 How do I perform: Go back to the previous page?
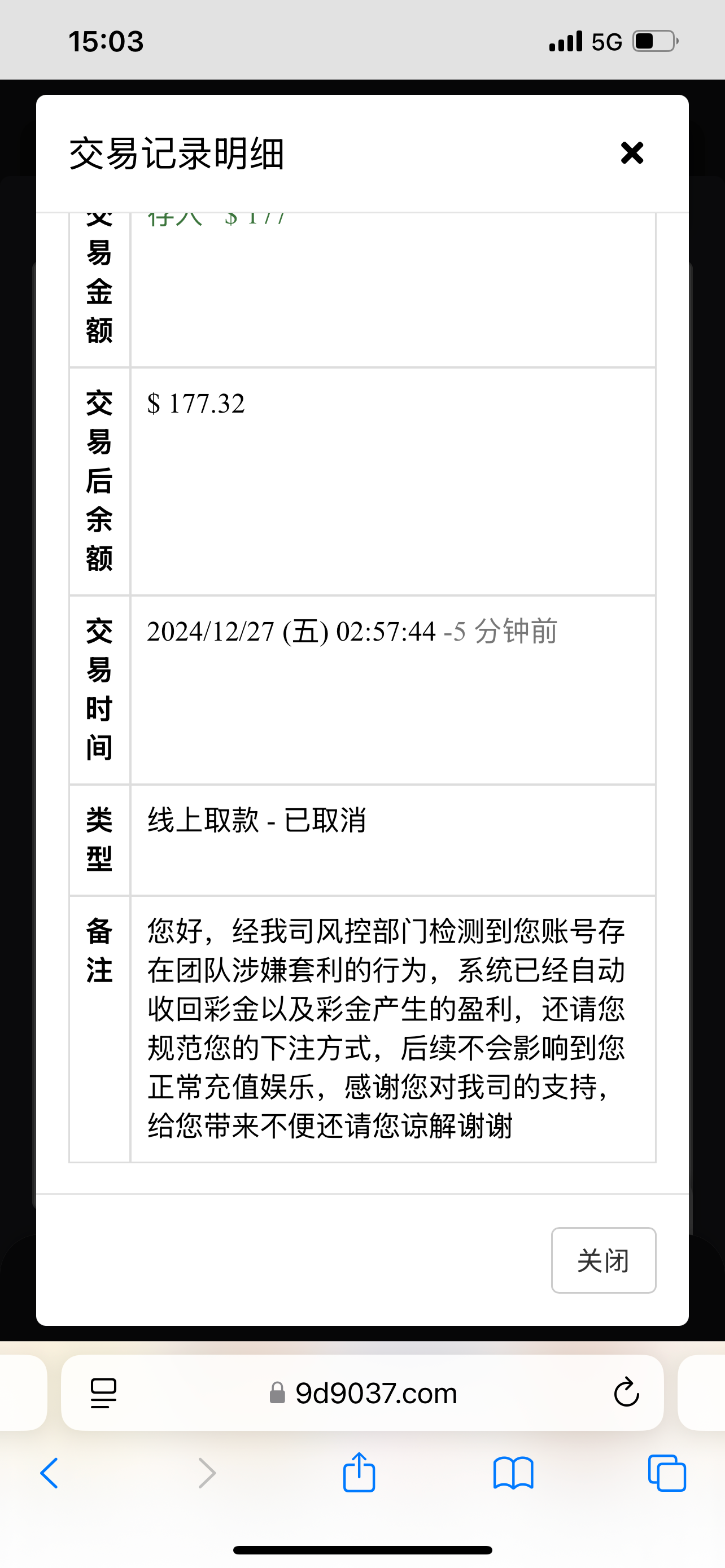[x=49, y=1474]
